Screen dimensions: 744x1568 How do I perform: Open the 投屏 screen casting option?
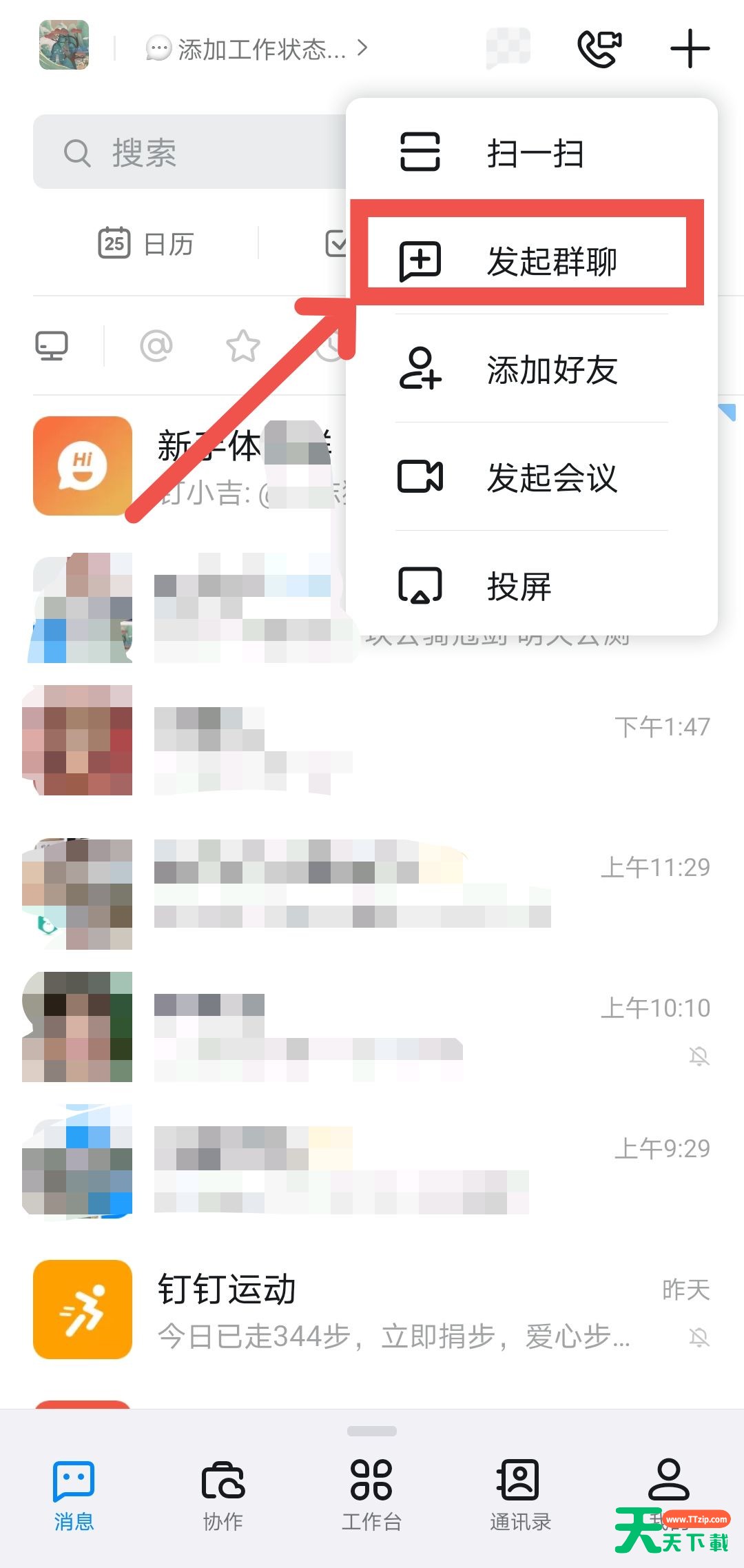(532, 586)
